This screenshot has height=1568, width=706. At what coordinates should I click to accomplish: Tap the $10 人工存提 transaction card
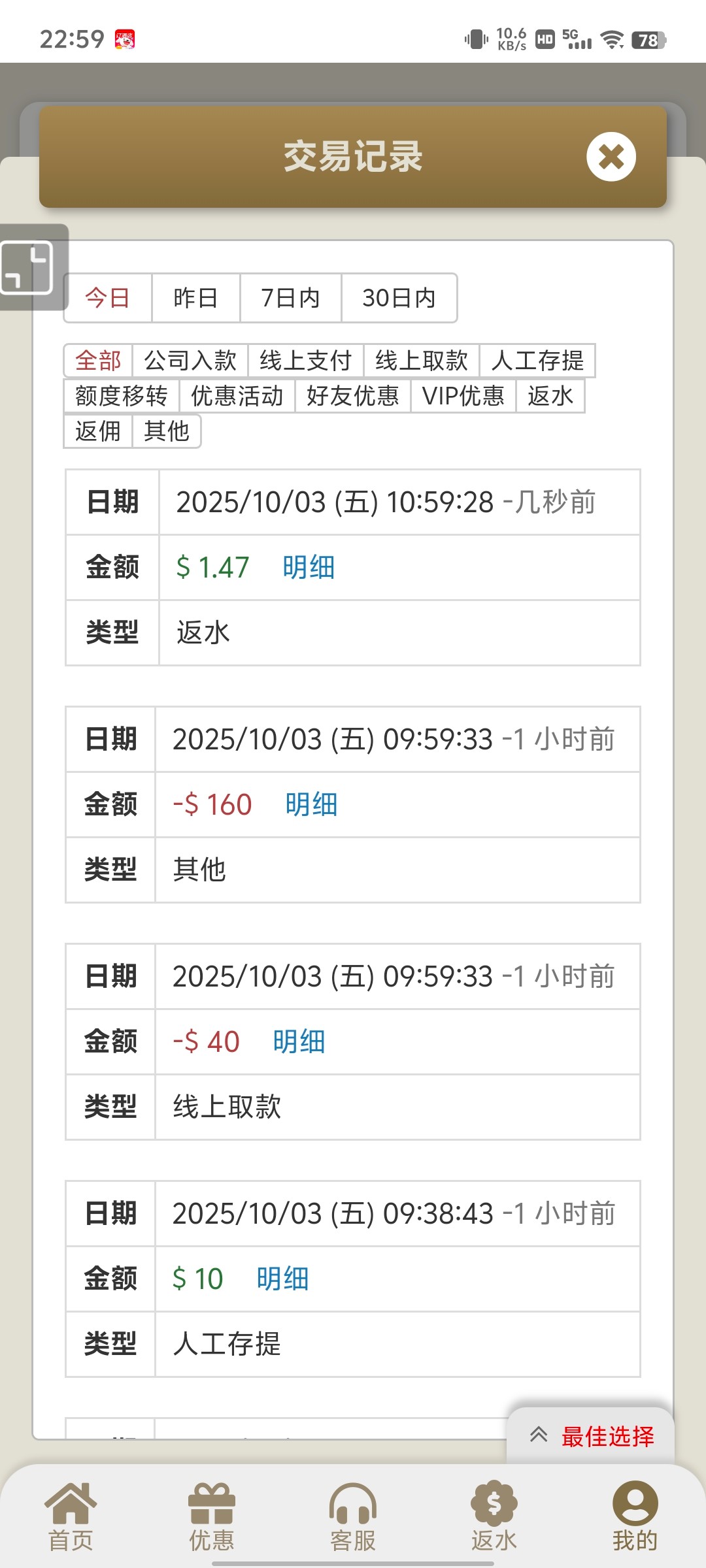(353, 1279)
